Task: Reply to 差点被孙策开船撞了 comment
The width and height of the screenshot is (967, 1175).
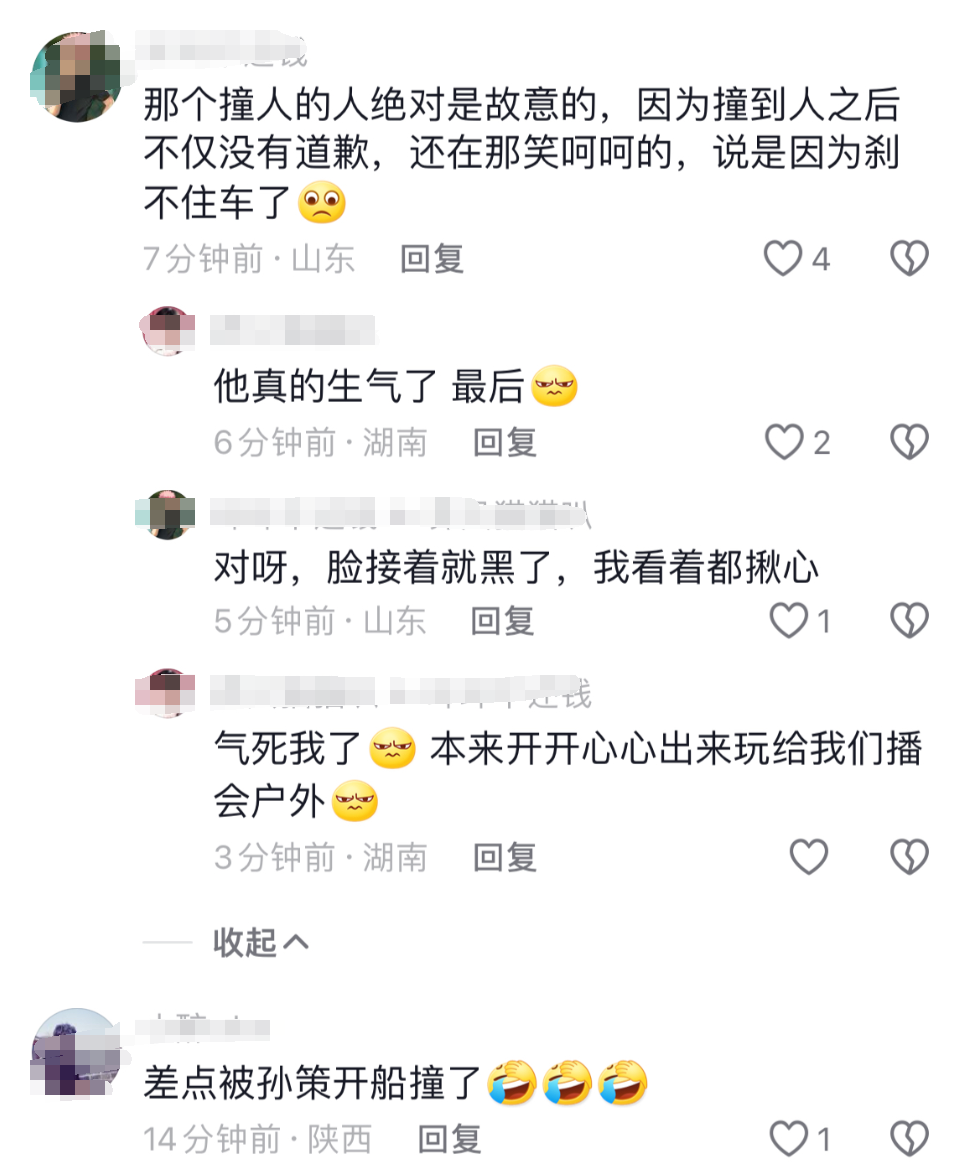Action: click(449, 1138)
